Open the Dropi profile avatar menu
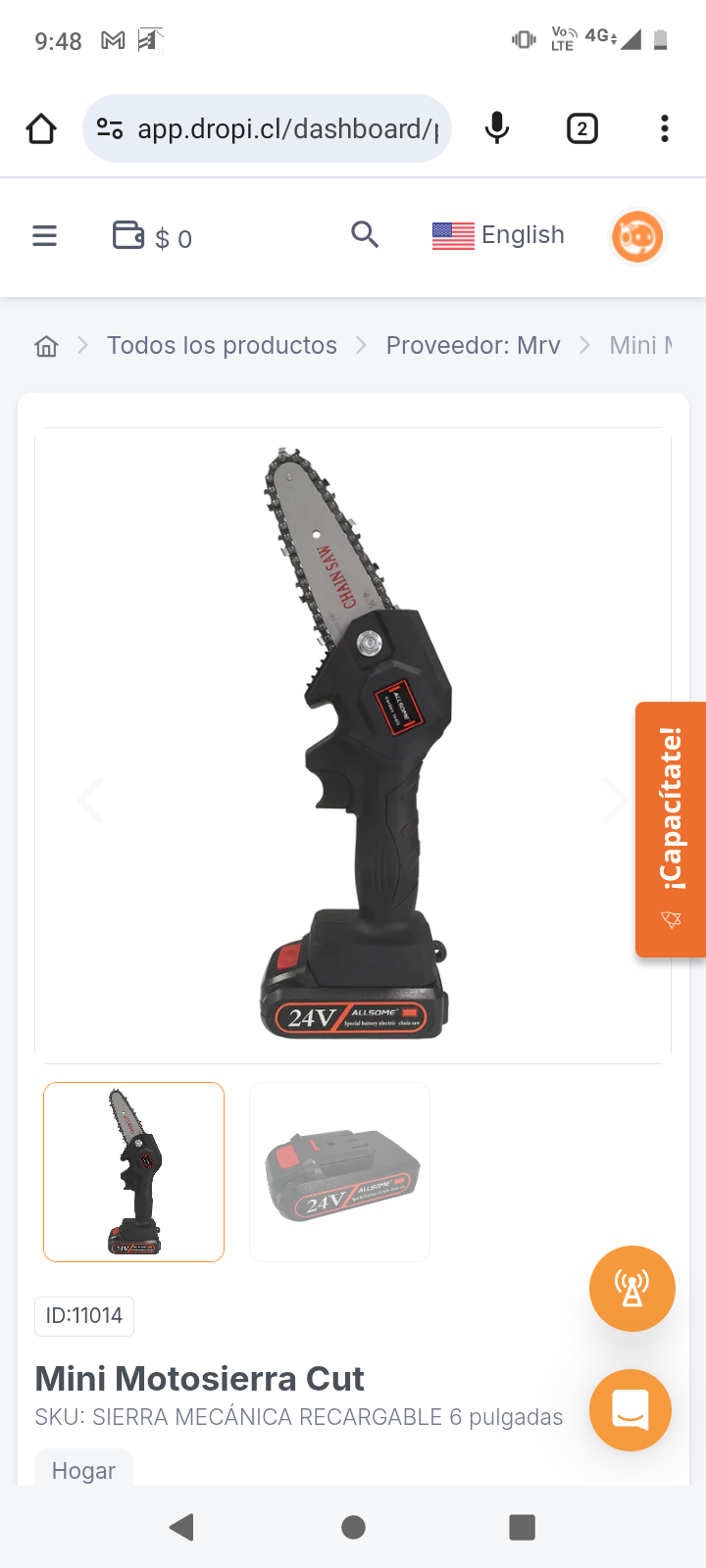This screenshot has height=1568, width=706. click(637, 235)
